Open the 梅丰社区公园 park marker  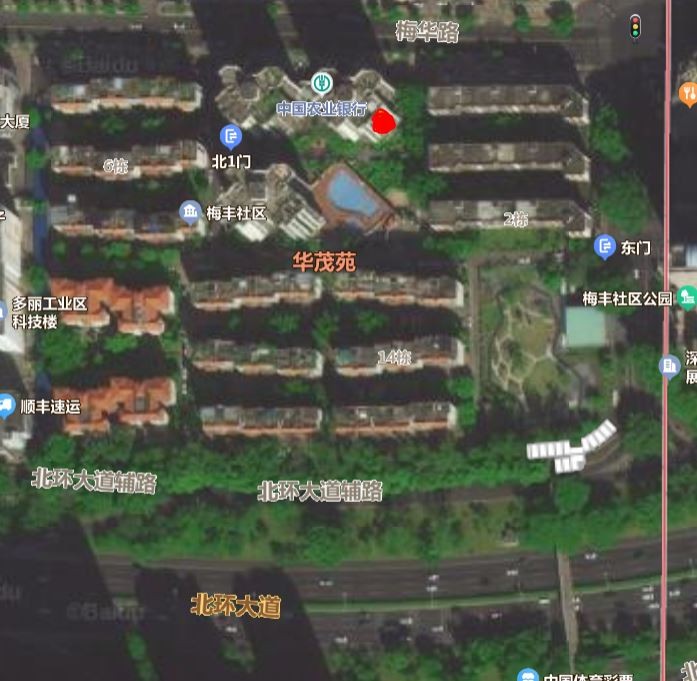[x=687, y=298]
